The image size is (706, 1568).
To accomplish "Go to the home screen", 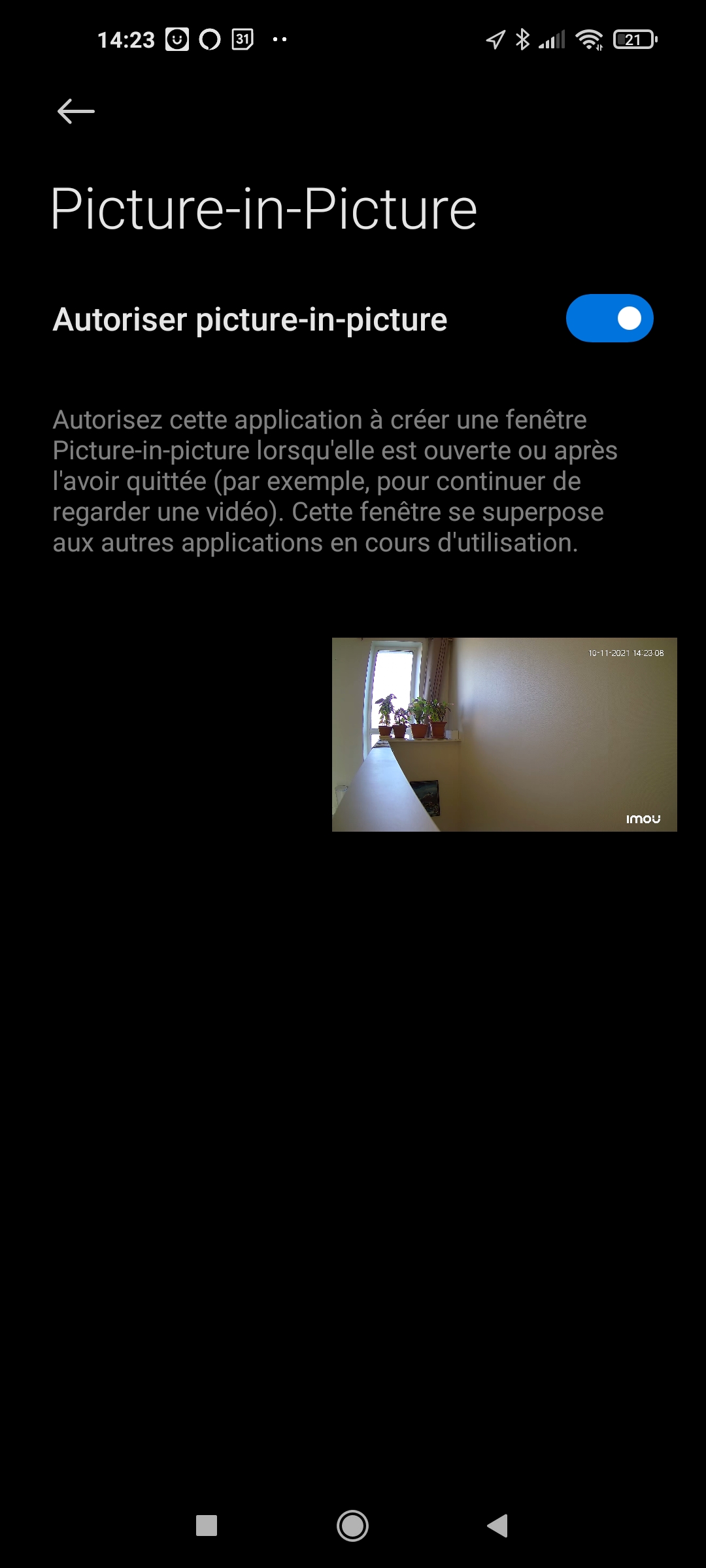I will pos(352,1526).
